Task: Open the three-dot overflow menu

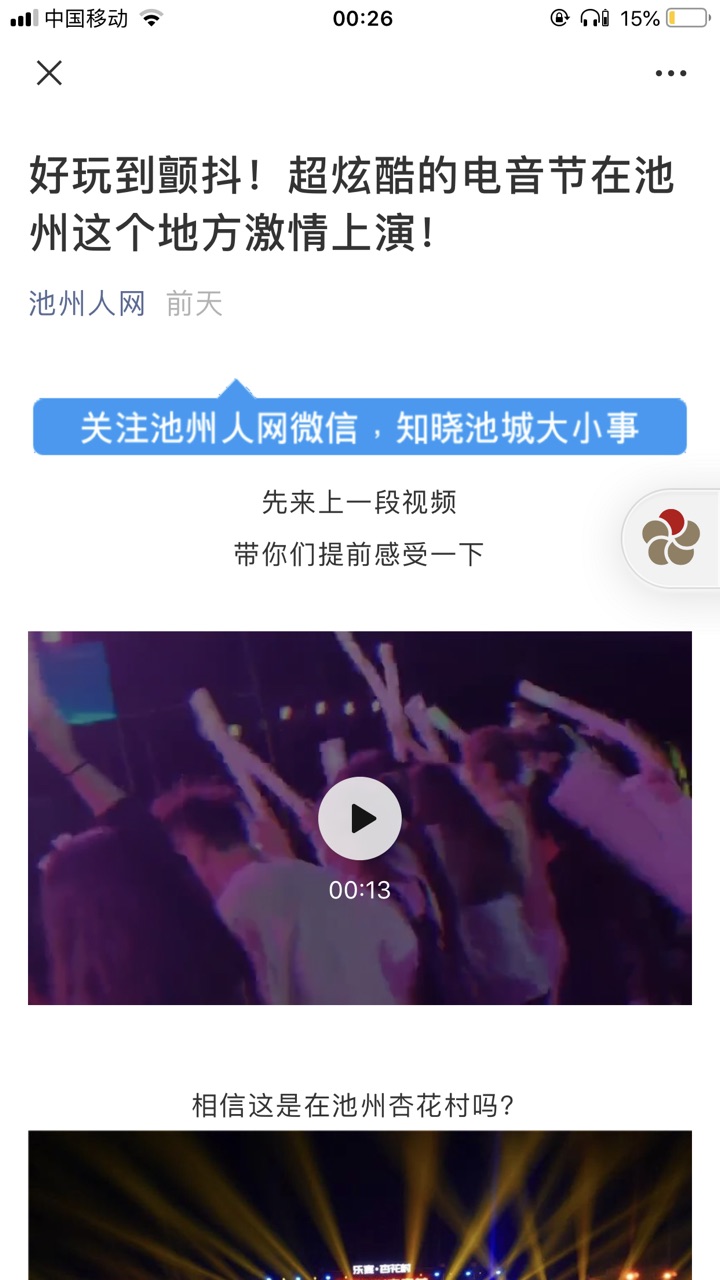Action: click(x=670, y=73)
